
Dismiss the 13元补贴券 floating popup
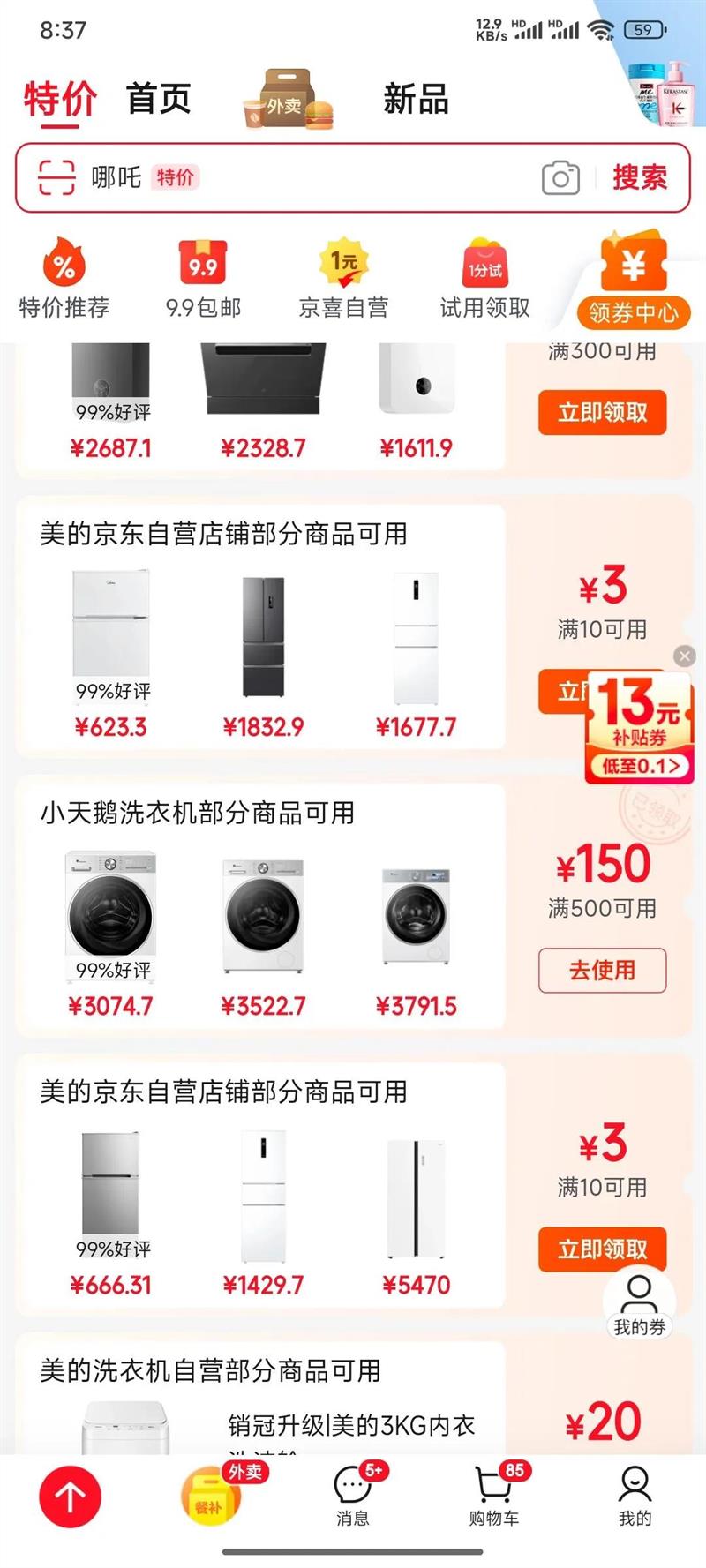[684, 656]
